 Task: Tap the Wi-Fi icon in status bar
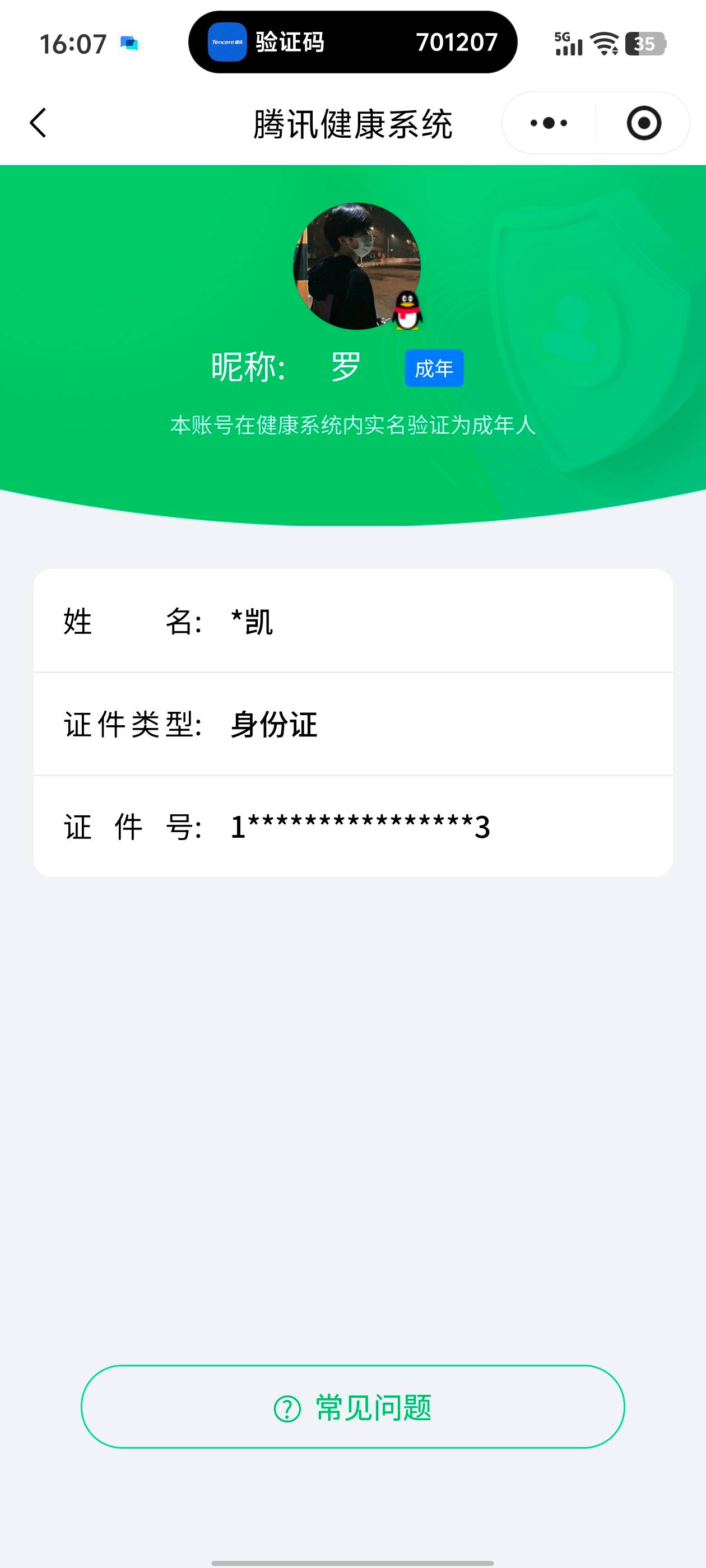pyautogui.click(x=603, y=43)
